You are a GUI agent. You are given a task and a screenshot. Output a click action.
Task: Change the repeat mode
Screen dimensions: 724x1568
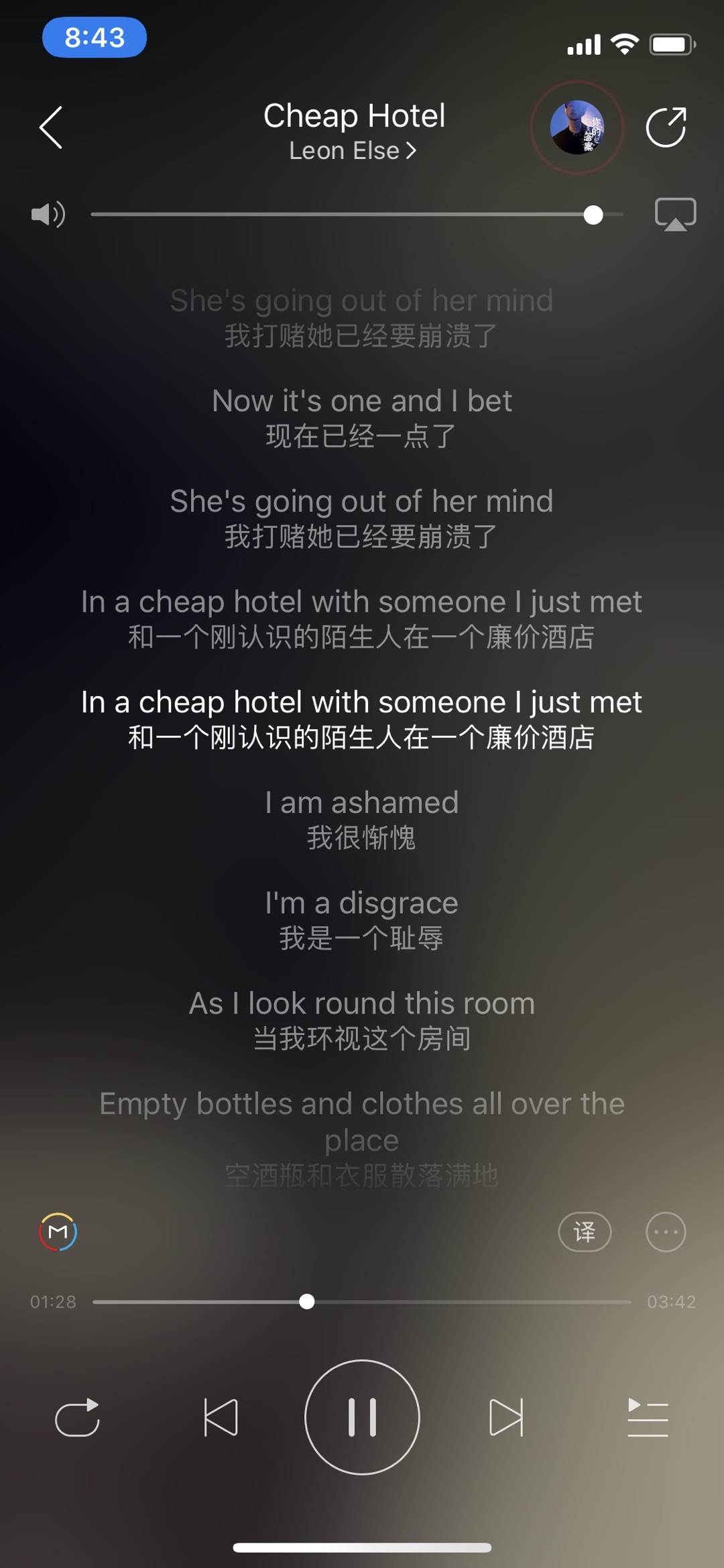[77, 1418]
